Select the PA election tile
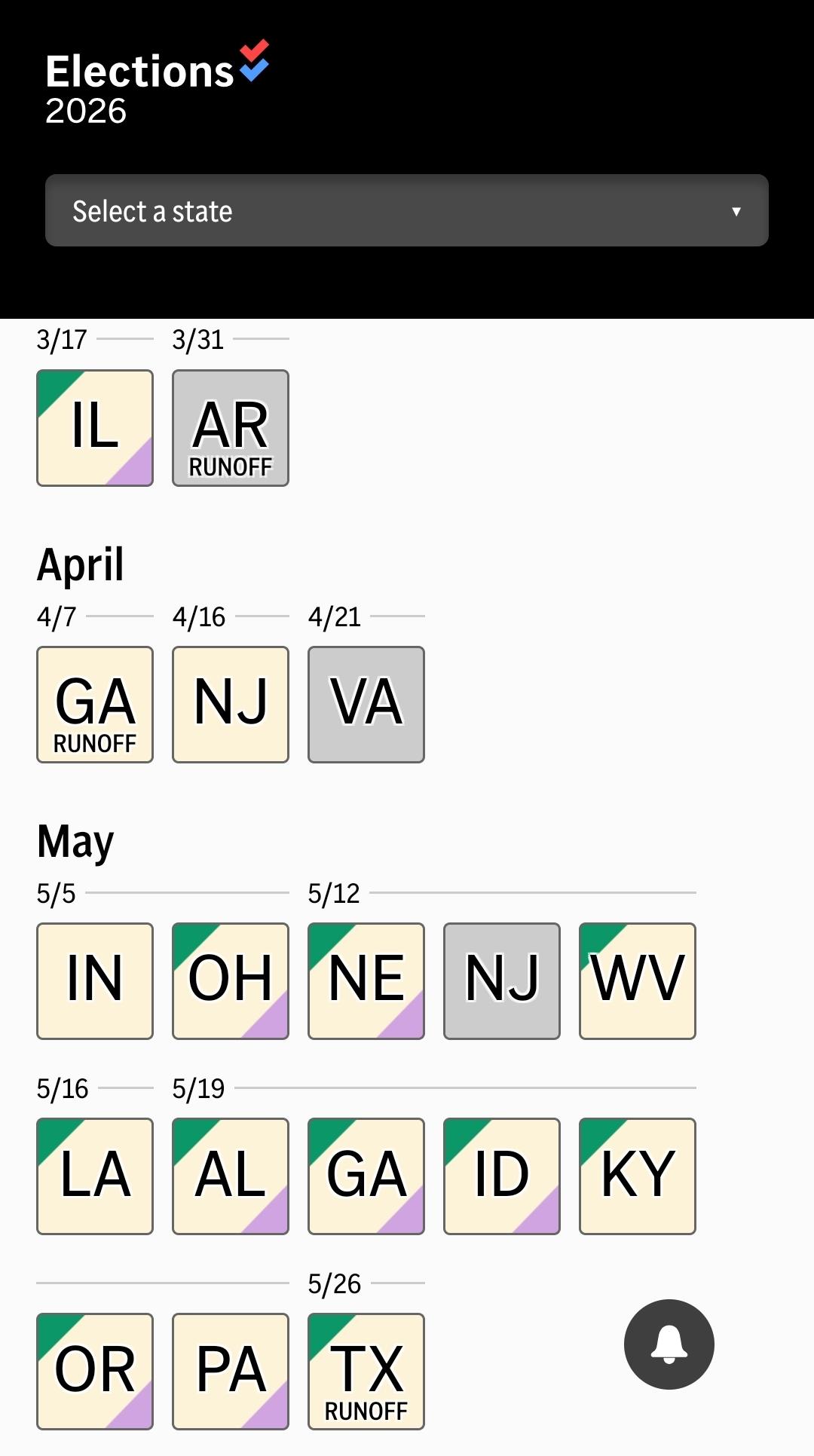This screenshot has width=814, height=1456. point(231,1372)
